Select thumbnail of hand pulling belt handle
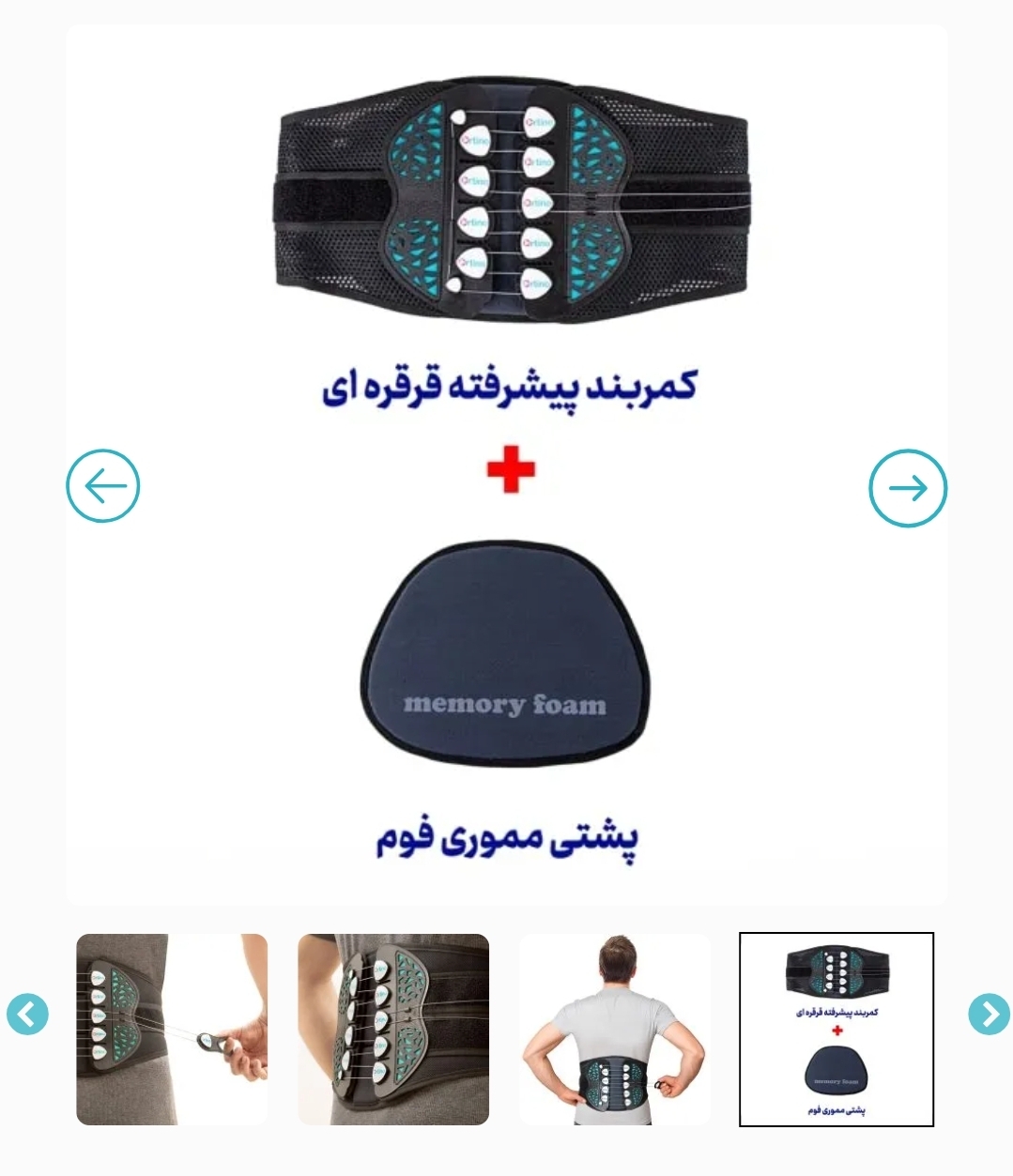This screenshot has height=1176, width=1013. [172, 1029]
